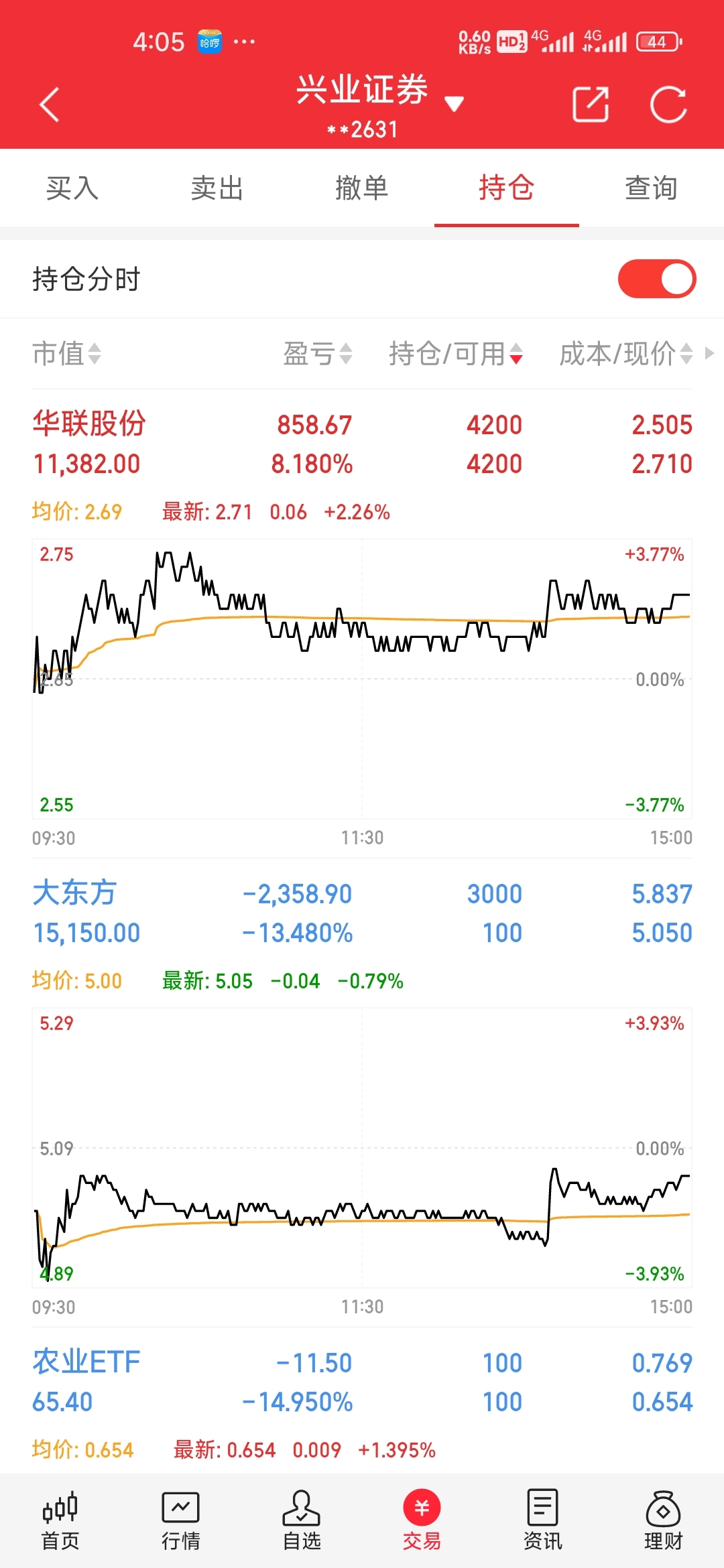Open the 行情 market tab
Image resolution: width=724 pixels, height=1568 pixels.
coord(181,1521)
